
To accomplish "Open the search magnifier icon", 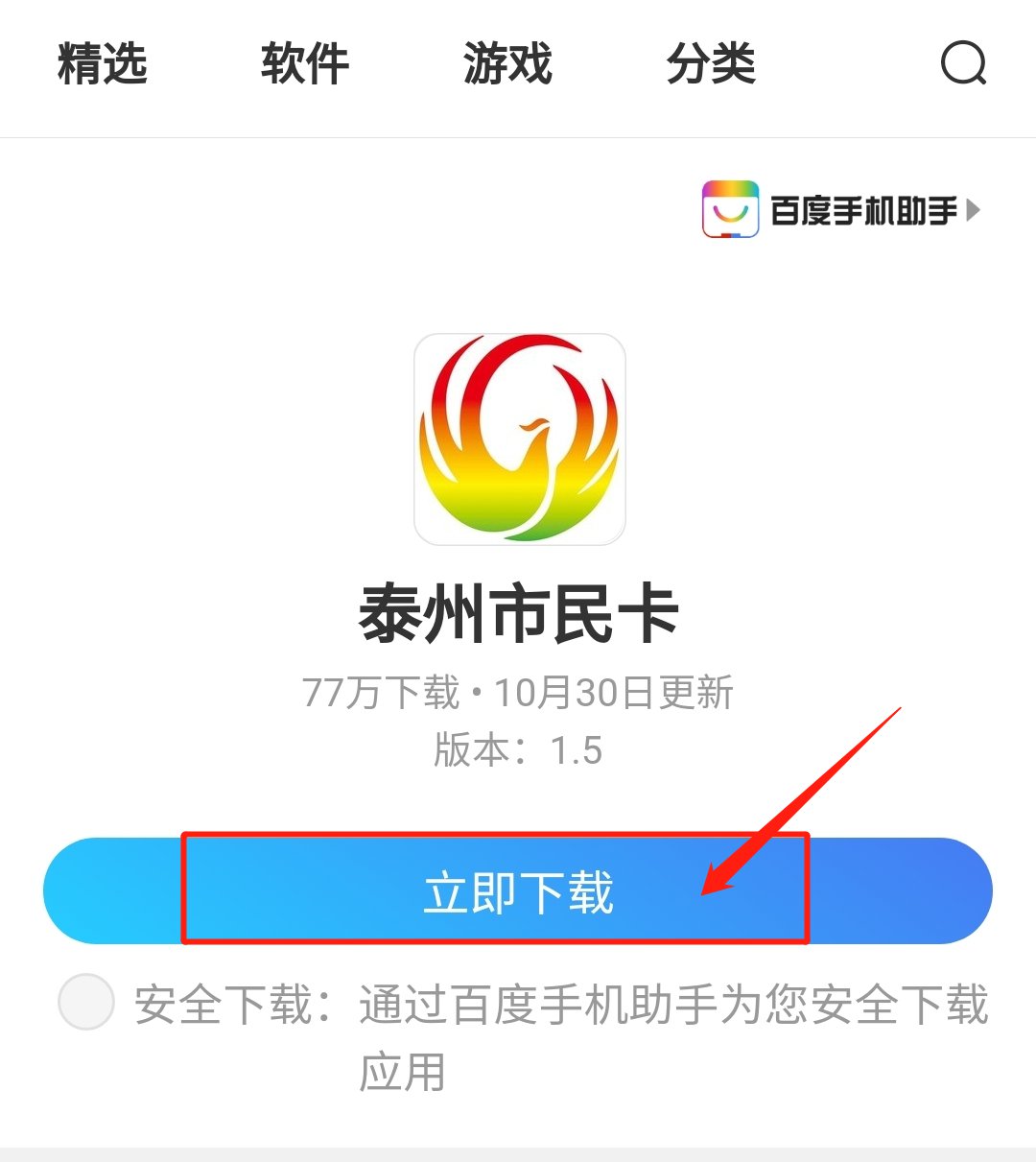I will point(963,64).
